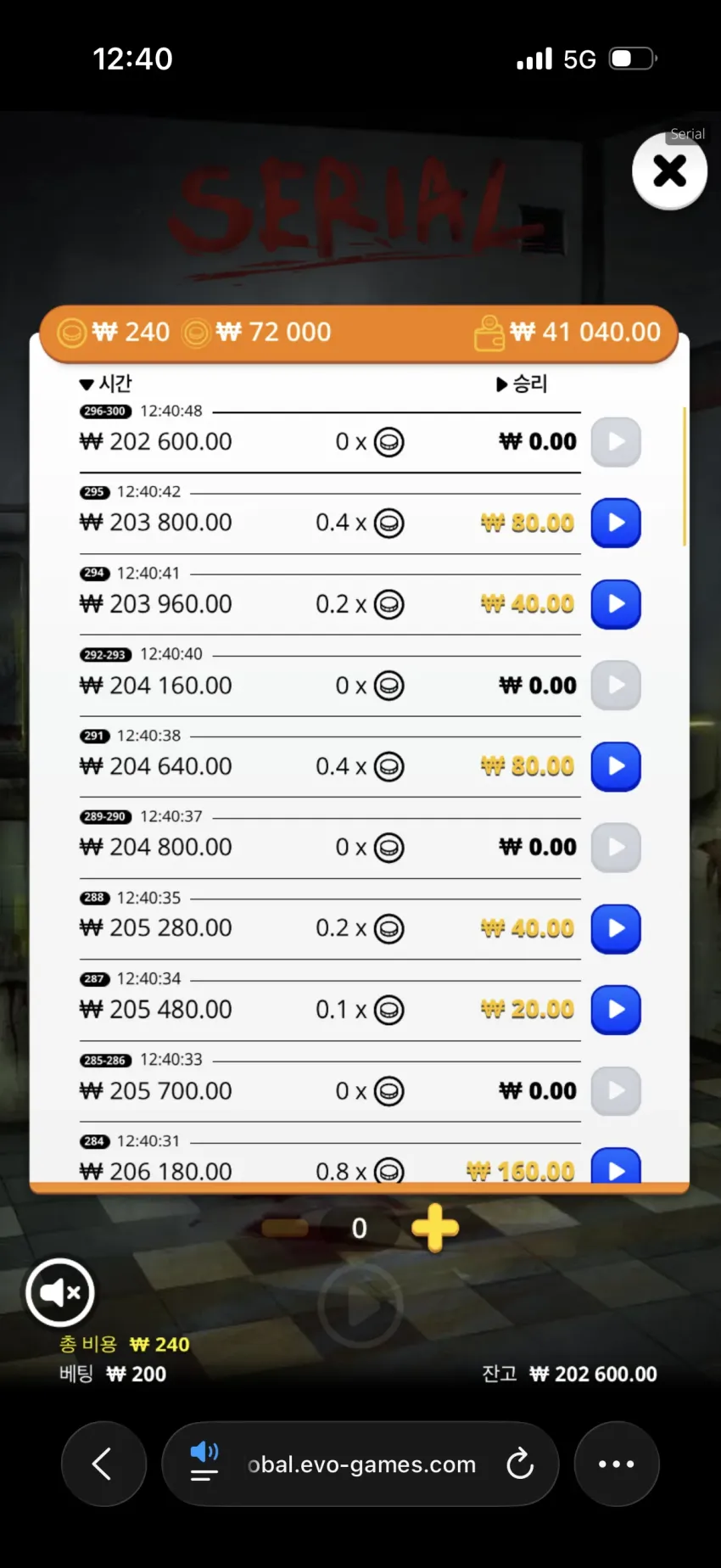Viewport: 721px width, 1568px height.
Task: Close the bet history panel
Action: (669, 171)
